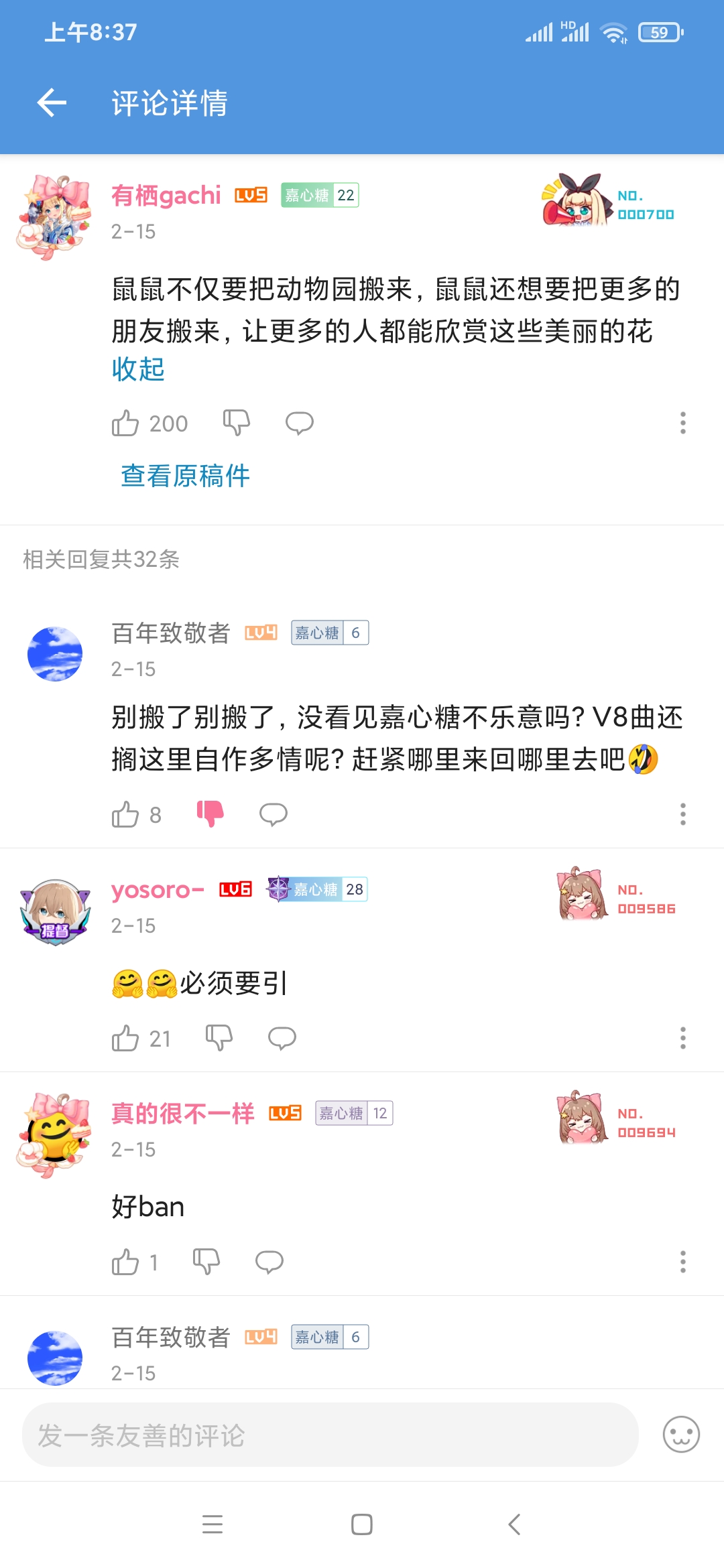Dislike 有栖gachi's comment

(236, 423)
